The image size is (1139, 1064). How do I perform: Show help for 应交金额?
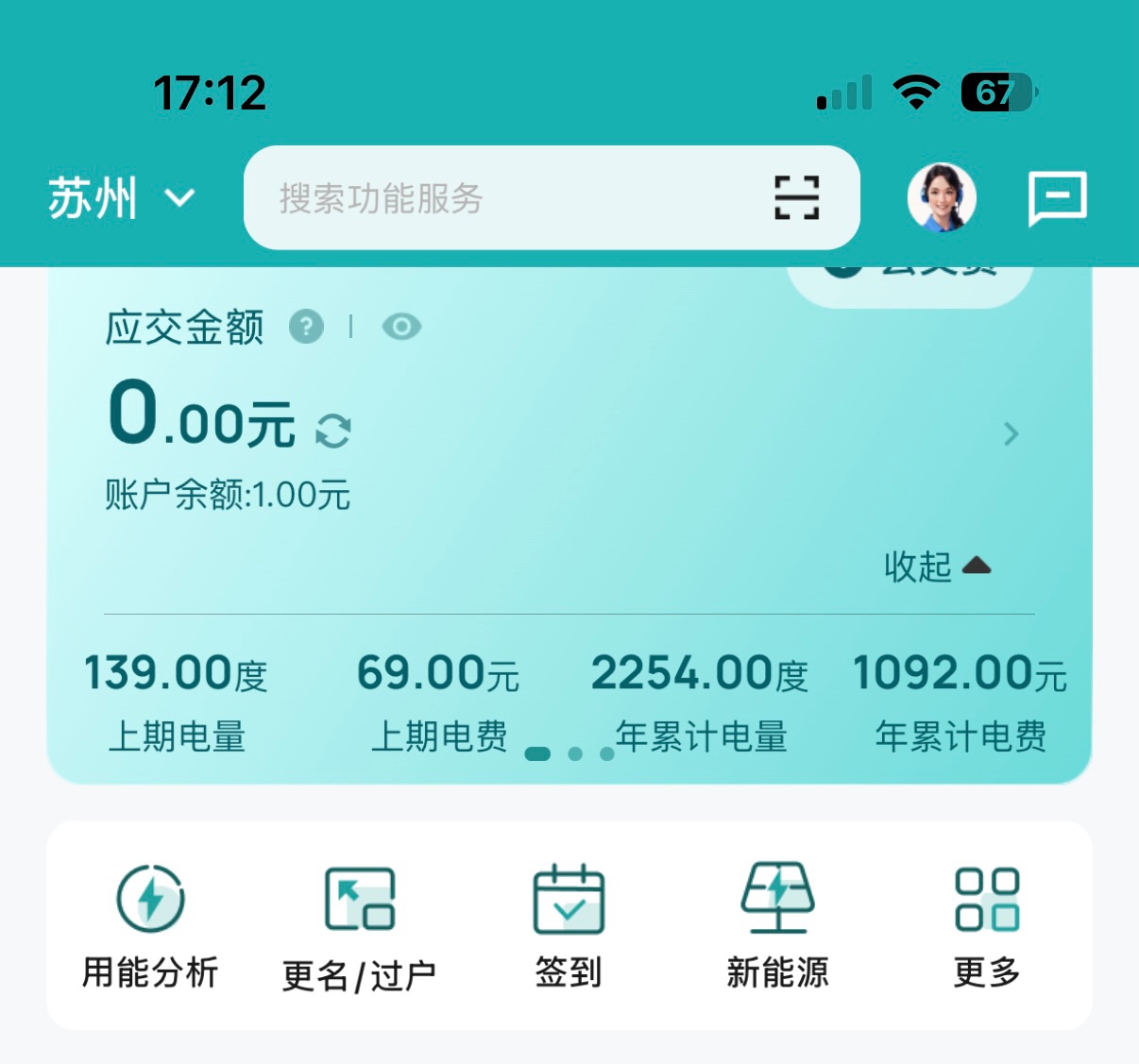pos(306,327)
